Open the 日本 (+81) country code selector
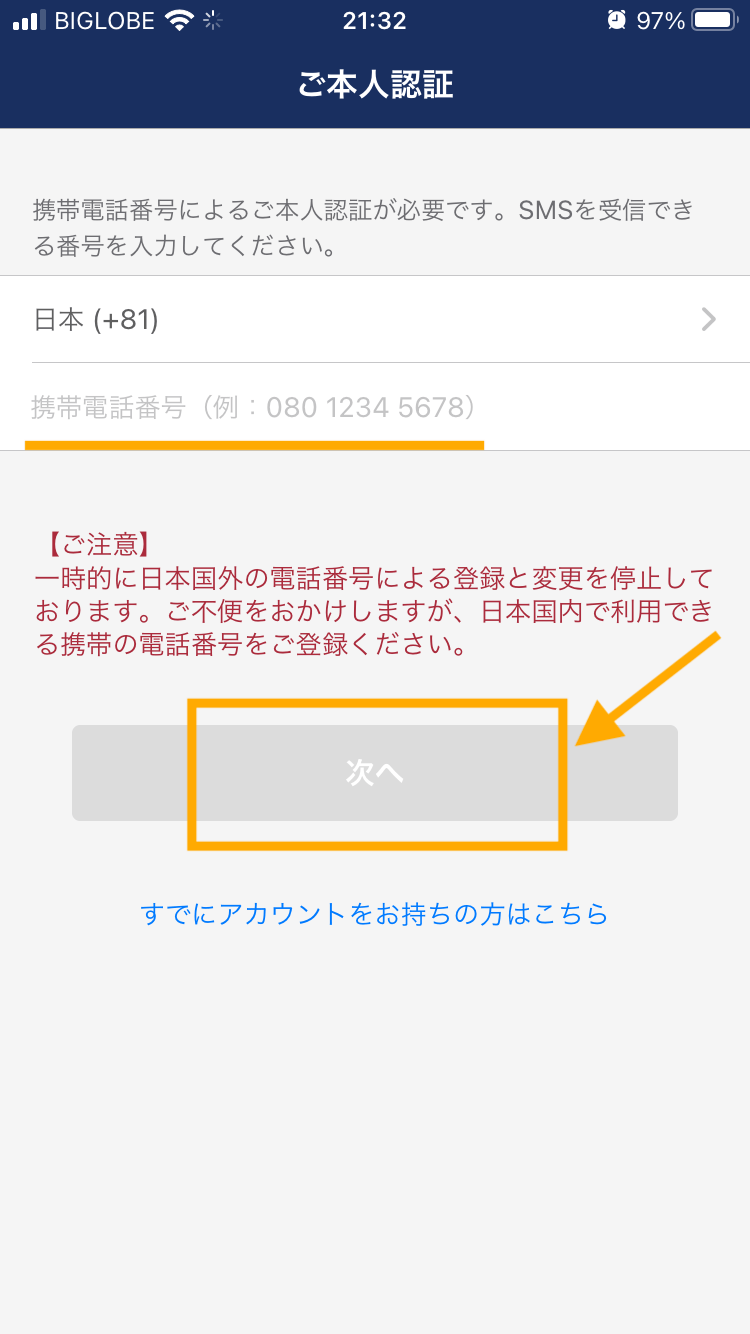750x1334 pixels. (x=375, y=319)
